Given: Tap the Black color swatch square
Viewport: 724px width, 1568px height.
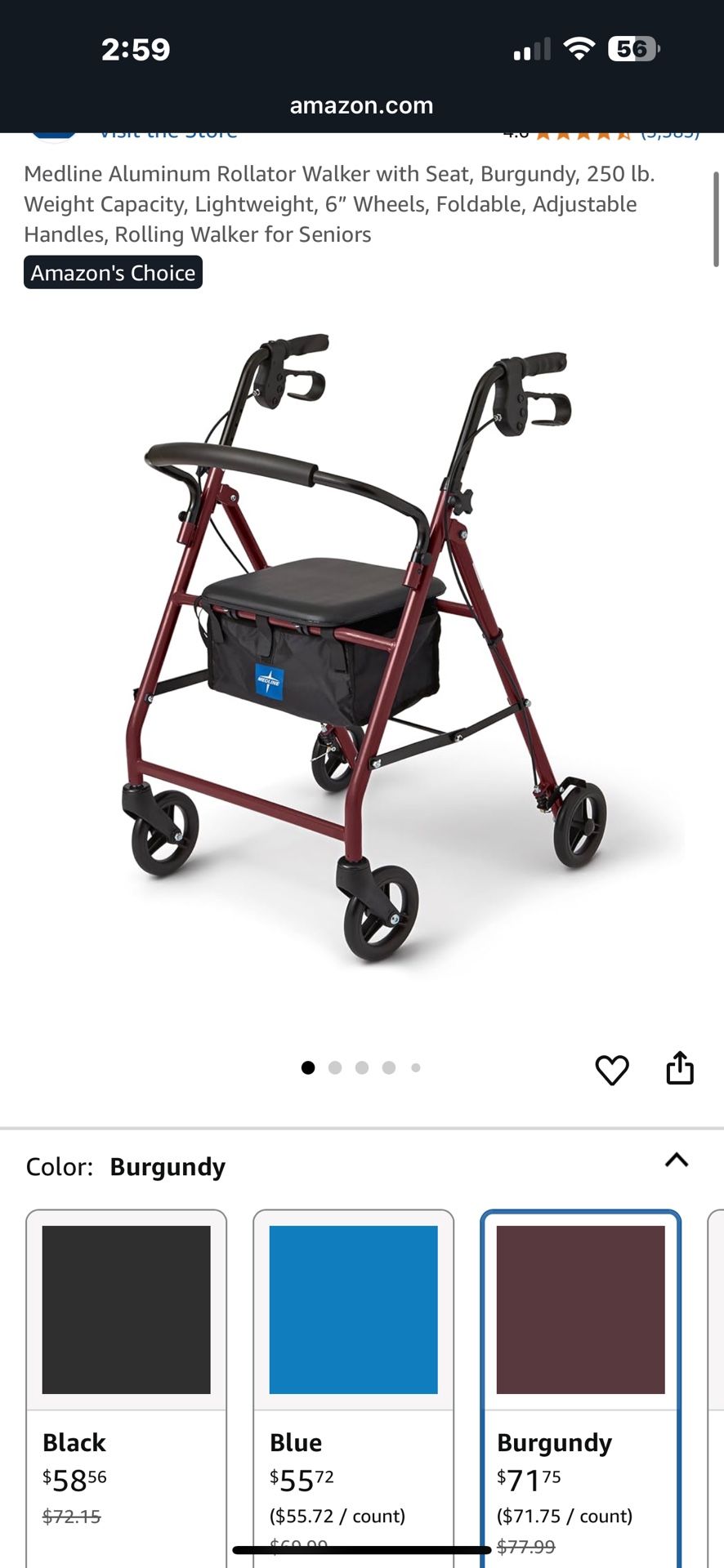Looking at the screenshot, I should tap(124, 1309).
